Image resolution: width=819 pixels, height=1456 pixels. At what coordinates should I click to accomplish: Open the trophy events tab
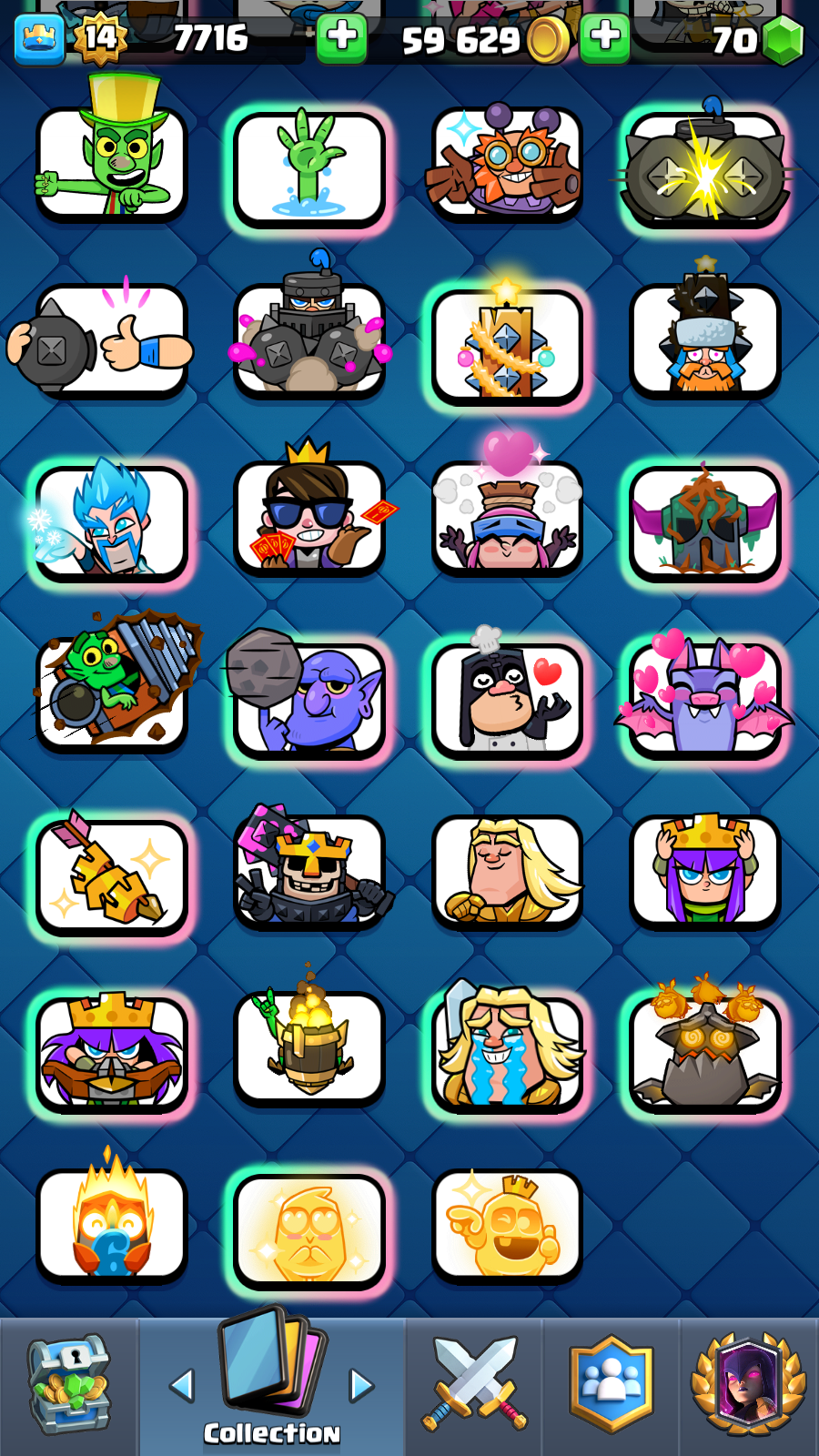tap(749, 1384)
